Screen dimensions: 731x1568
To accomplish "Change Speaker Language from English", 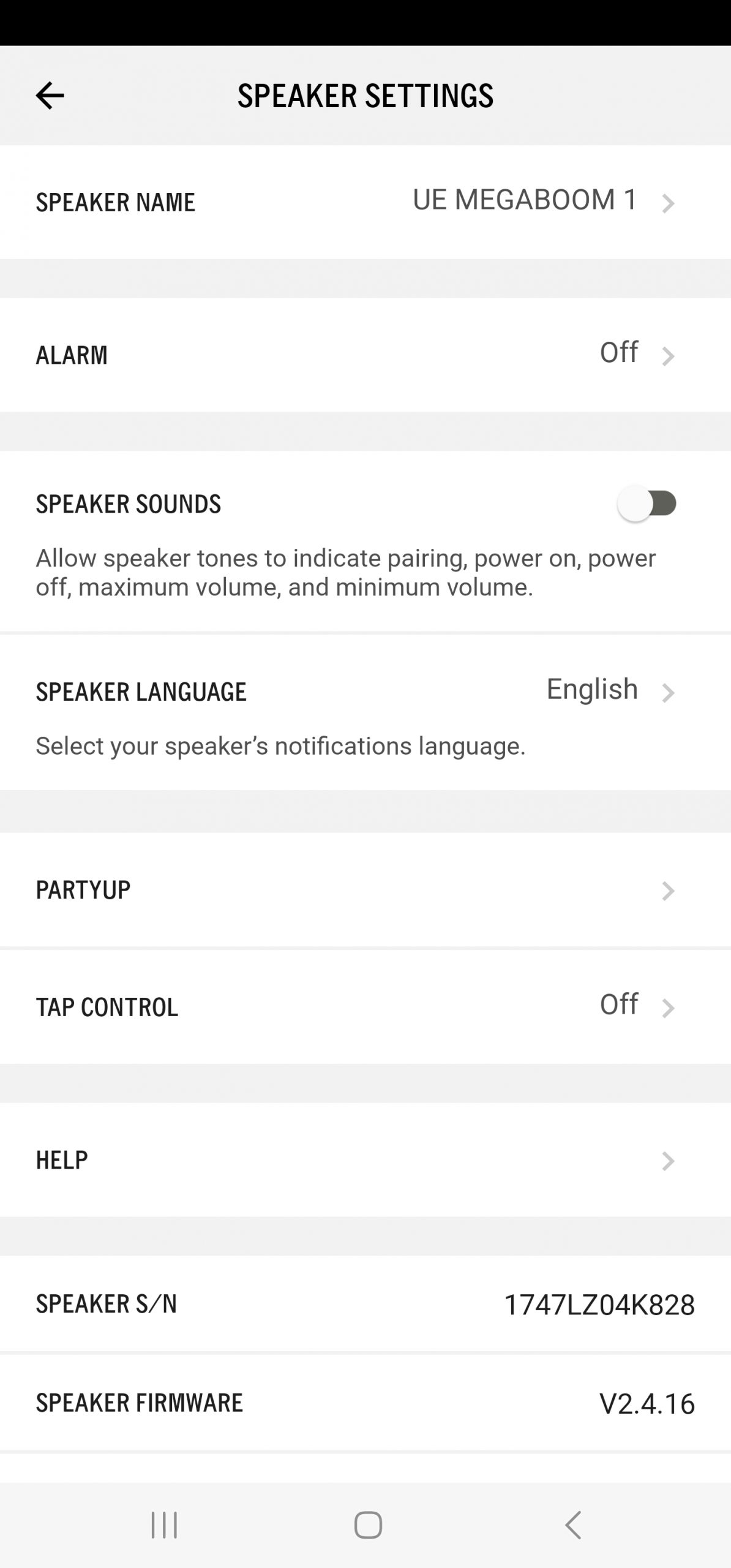I will (365, 692).
